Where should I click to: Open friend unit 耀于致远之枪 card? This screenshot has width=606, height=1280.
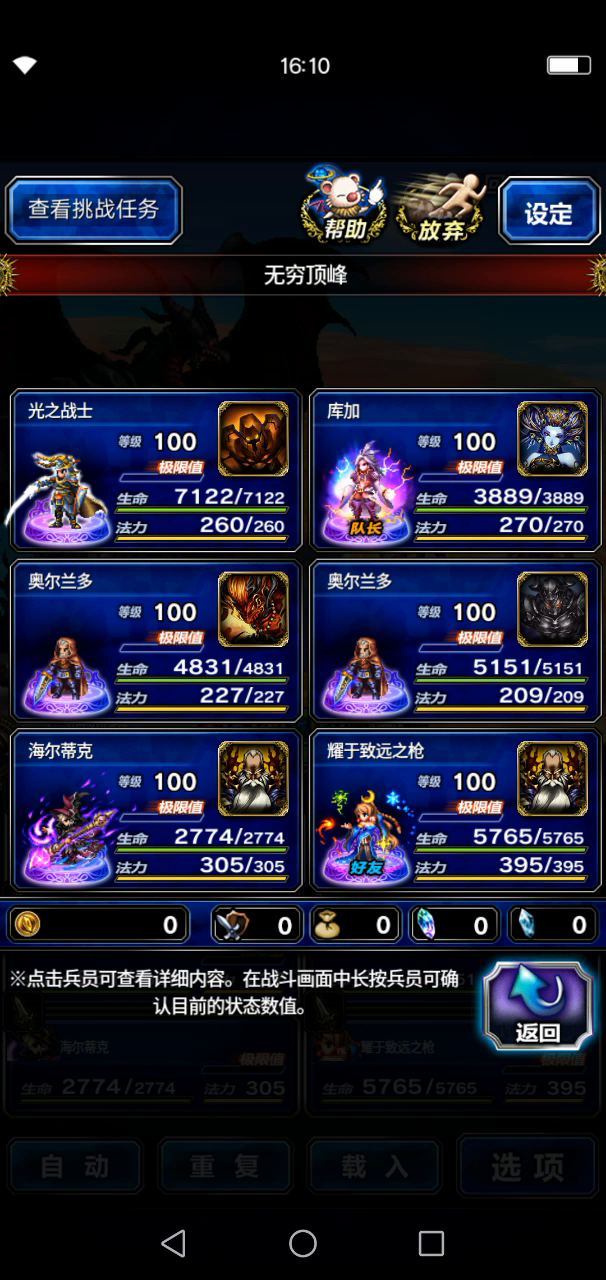pos(455,809)
